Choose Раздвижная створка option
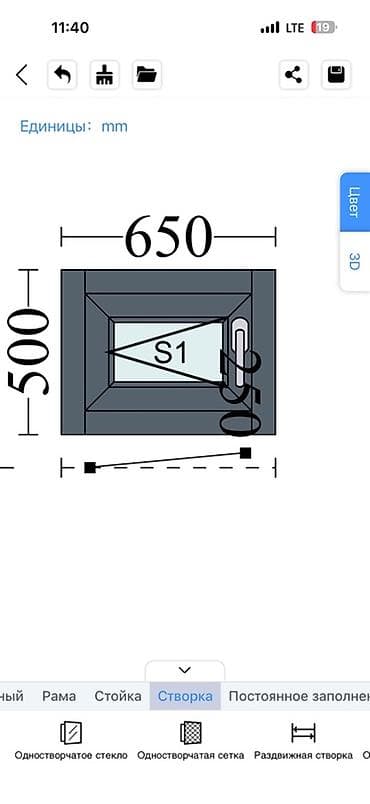The height and width of the screenshot is (804, 370). coord(303,741)
